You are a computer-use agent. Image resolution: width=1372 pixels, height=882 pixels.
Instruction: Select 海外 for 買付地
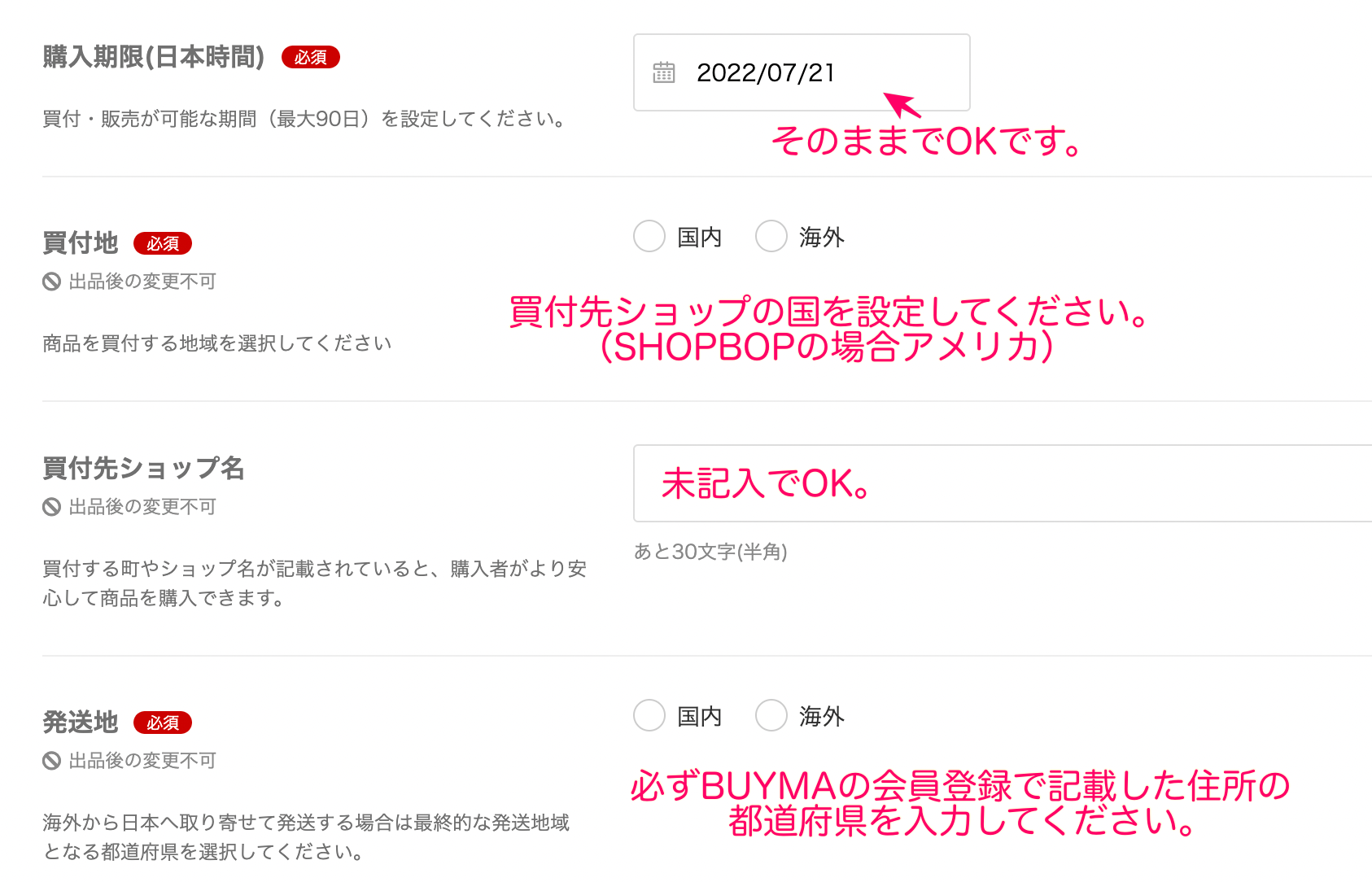pyautogui.click(x=771, y=237)
